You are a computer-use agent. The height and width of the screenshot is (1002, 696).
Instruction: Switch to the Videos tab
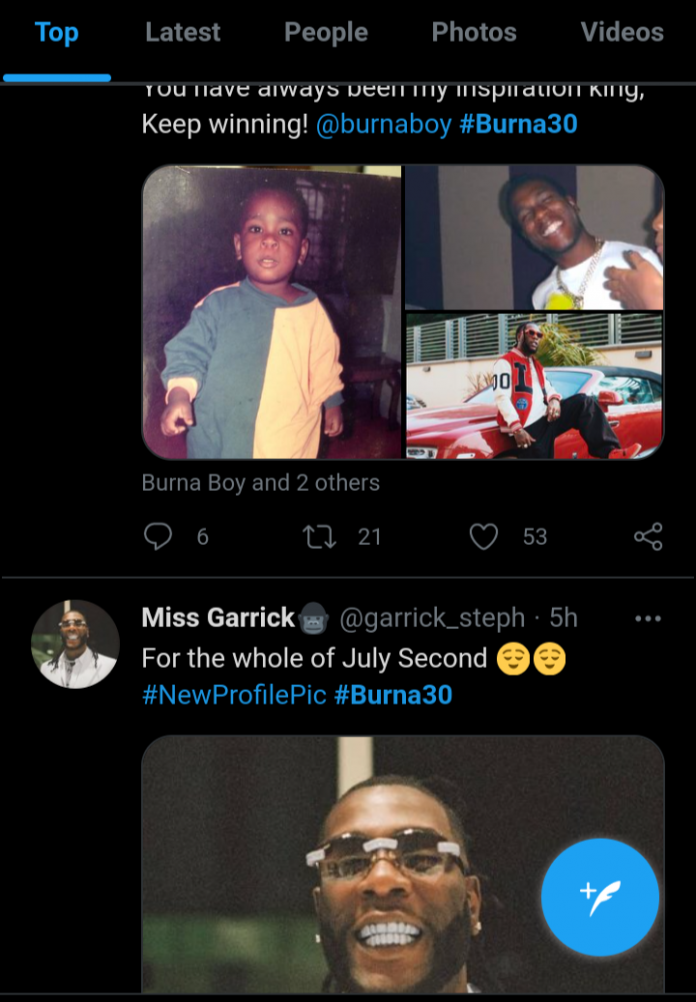click(x=621, y=32)
